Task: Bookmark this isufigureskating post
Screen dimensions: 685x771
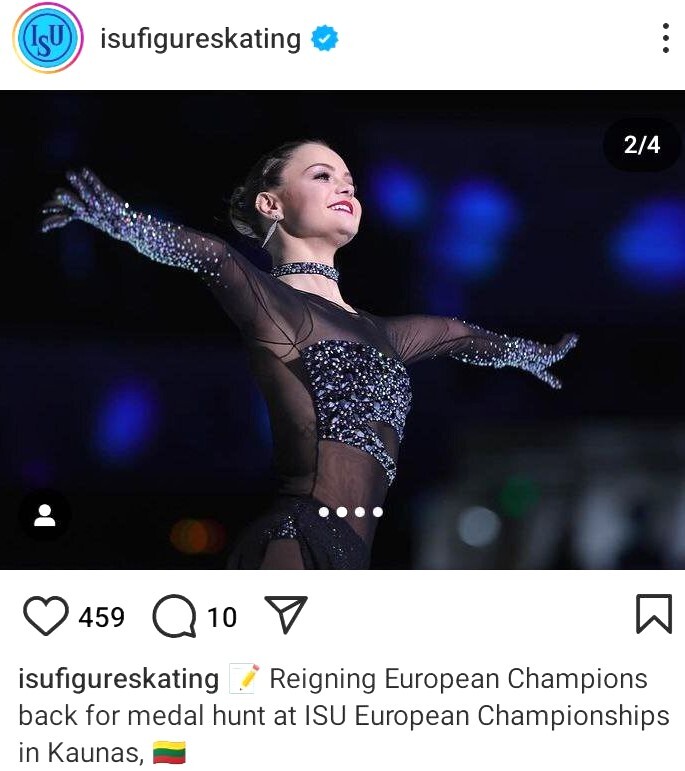Action: (x=654, y=615)
